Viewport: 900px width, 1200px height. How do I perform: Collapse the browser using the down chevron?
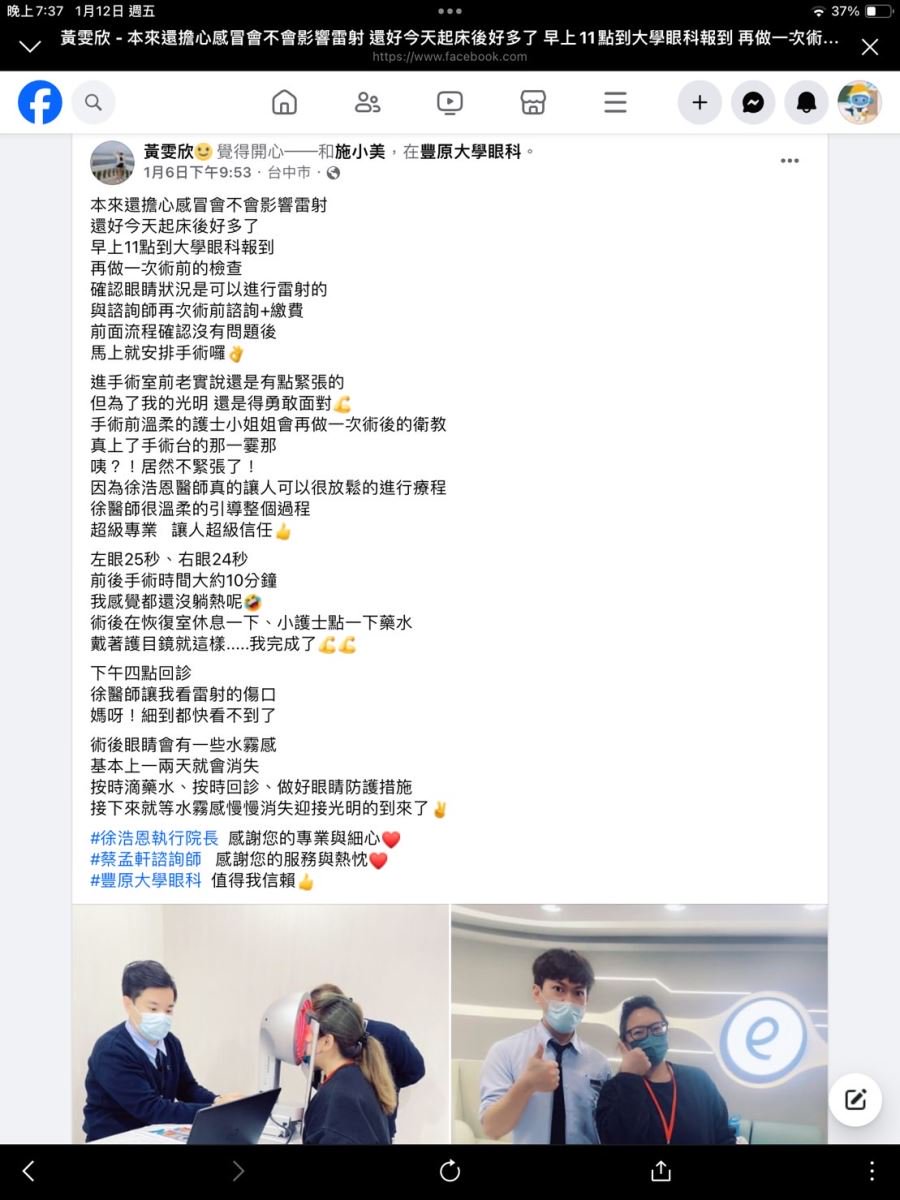coord(30,47)
